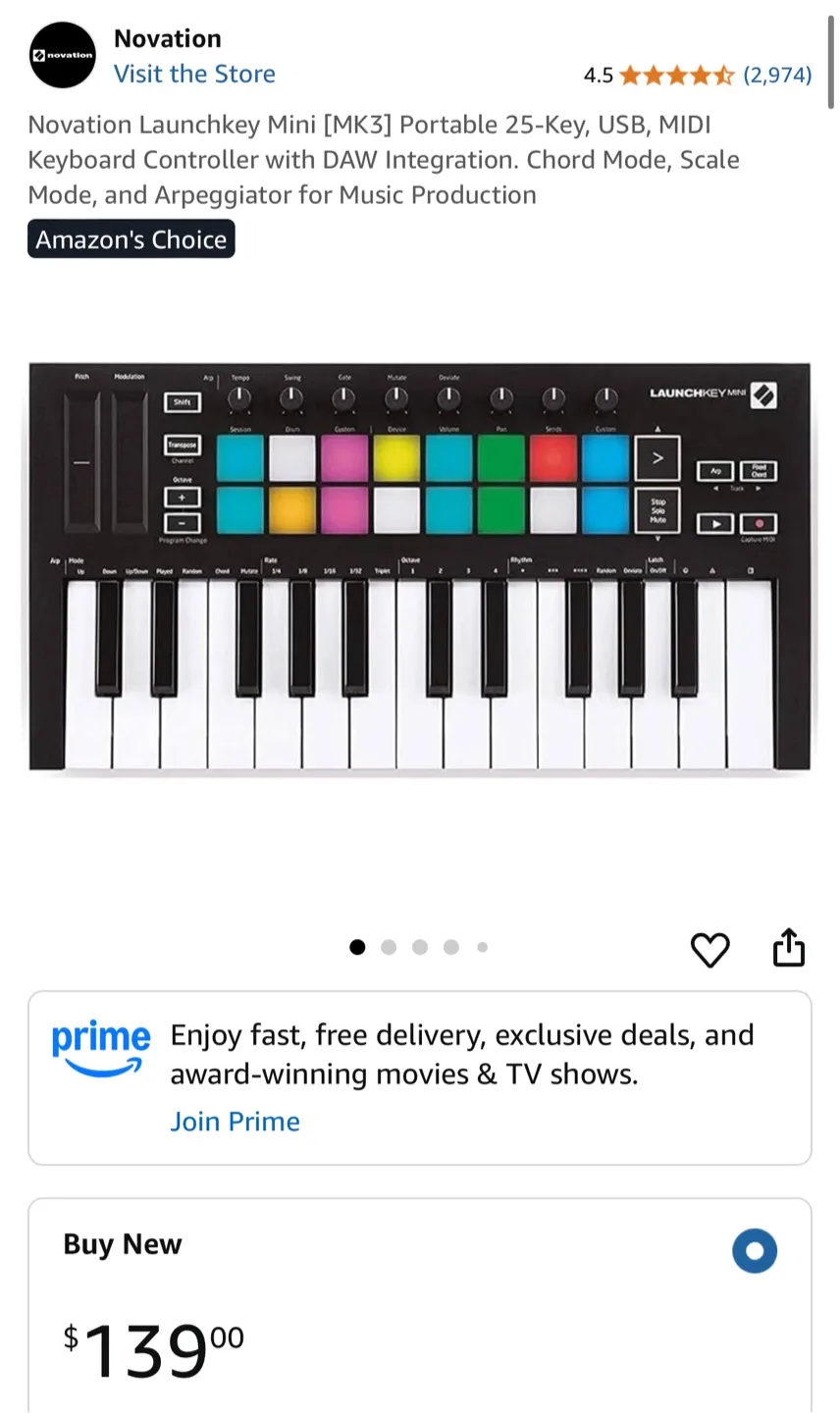Select the third image carousel dot
The image size is (840, 1413).
click(x=420, y=947)
